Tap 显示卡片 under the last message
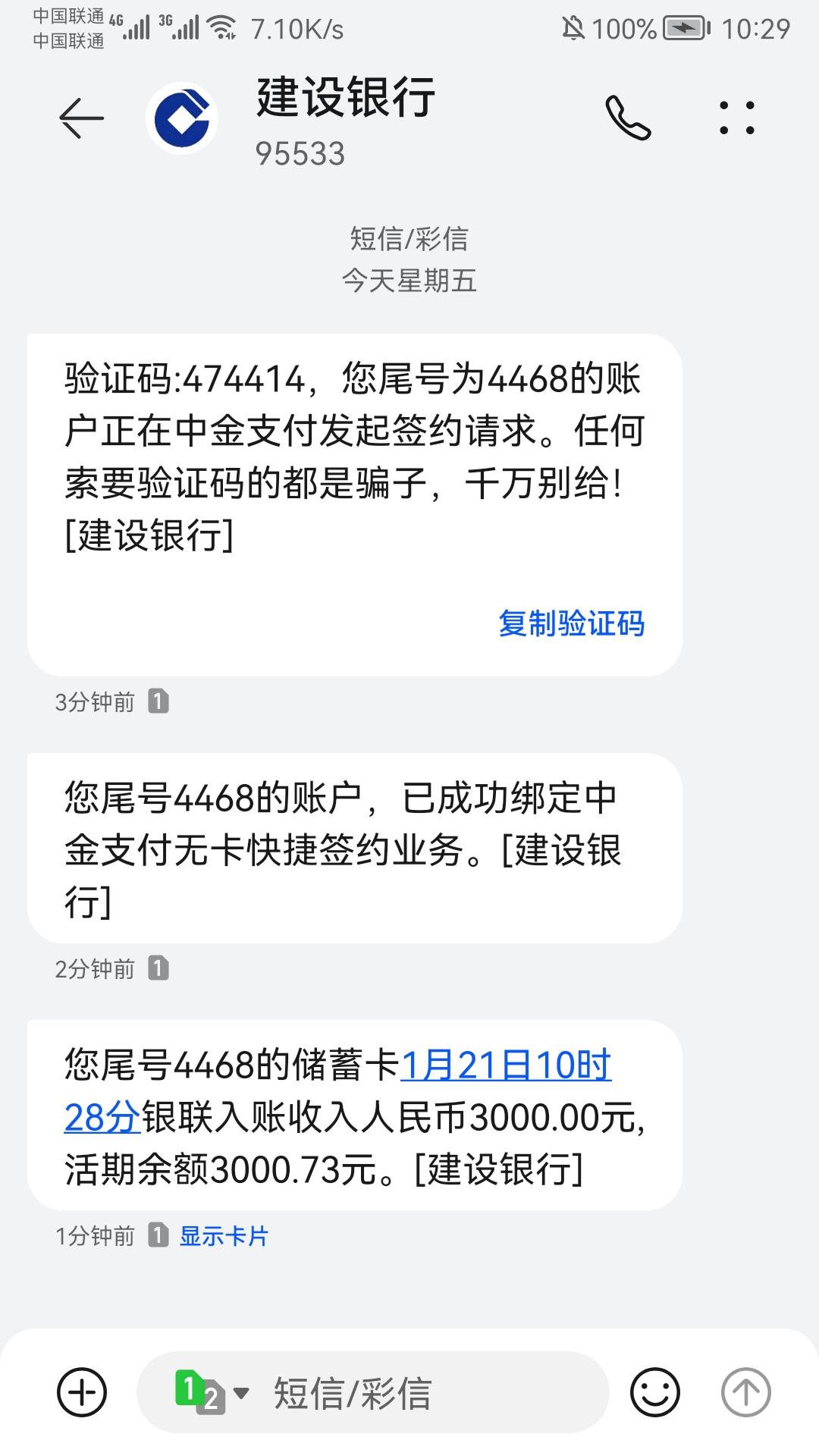The height and width of the screenshot is (1456, 819). tap(224, 1236)
